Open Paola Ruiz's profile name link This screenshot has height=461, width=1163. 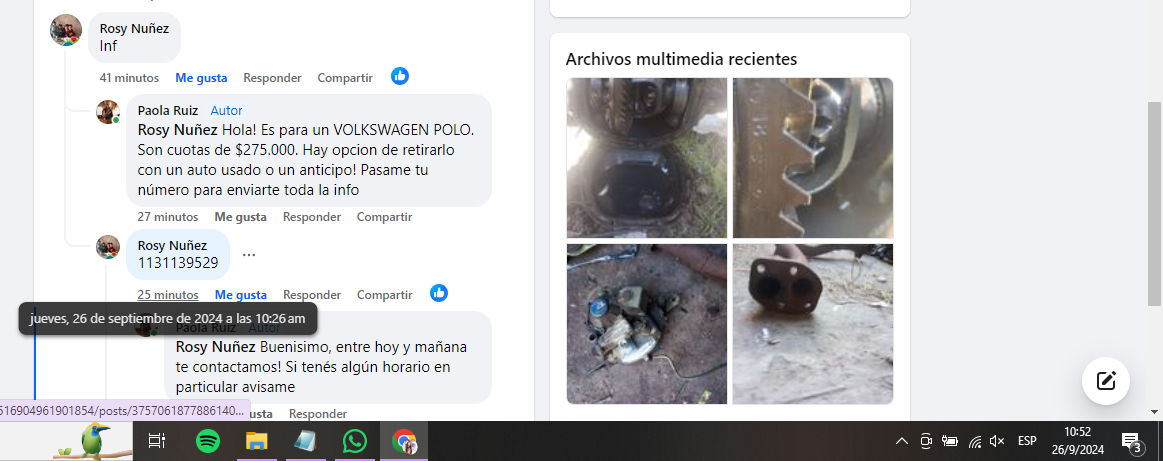pos(167,110)
